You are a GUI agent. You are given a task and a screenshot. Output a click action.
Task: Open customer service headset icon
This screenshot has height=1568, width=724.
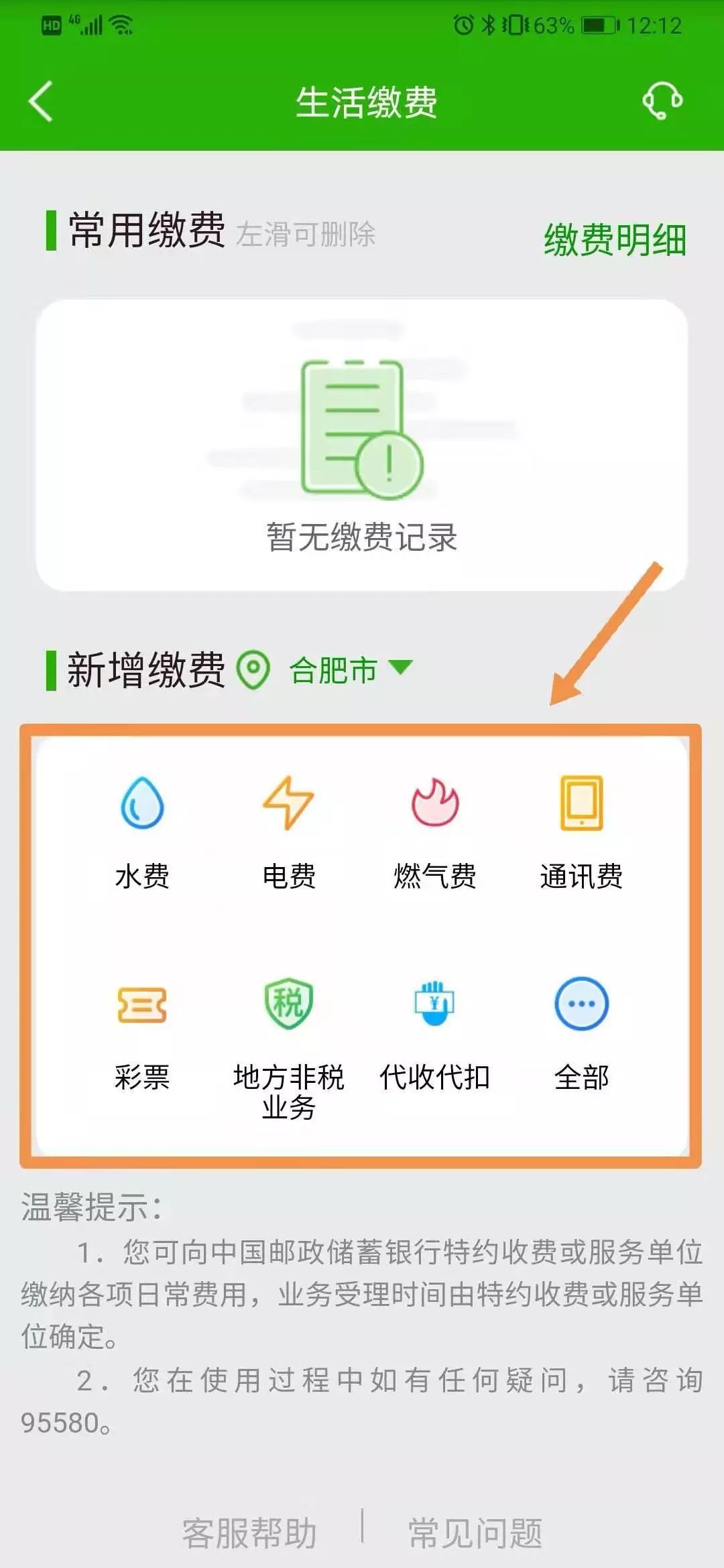click(662, 101)
